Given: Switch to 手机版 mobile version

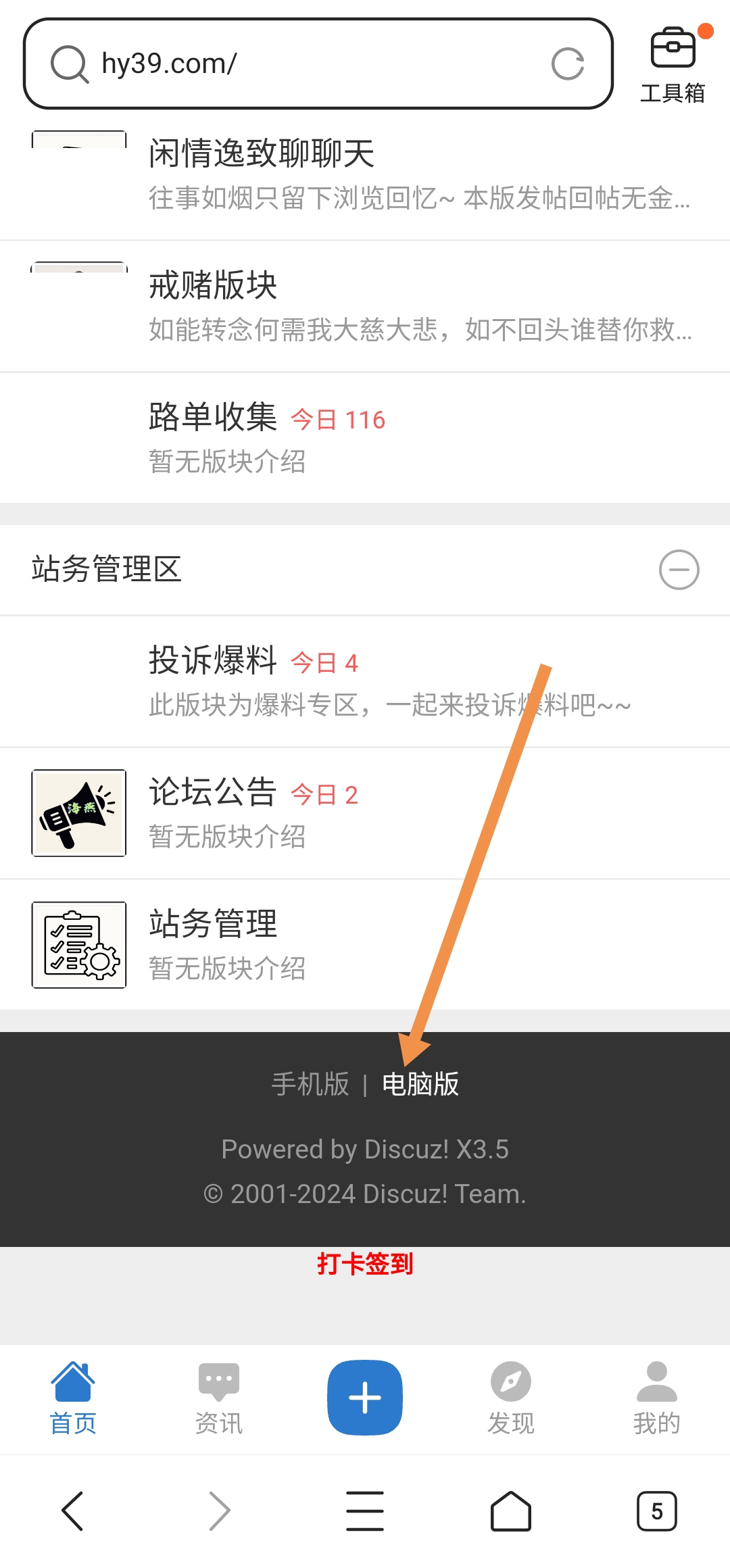Looking at the screenshot, I should [x=310, y=1084].
